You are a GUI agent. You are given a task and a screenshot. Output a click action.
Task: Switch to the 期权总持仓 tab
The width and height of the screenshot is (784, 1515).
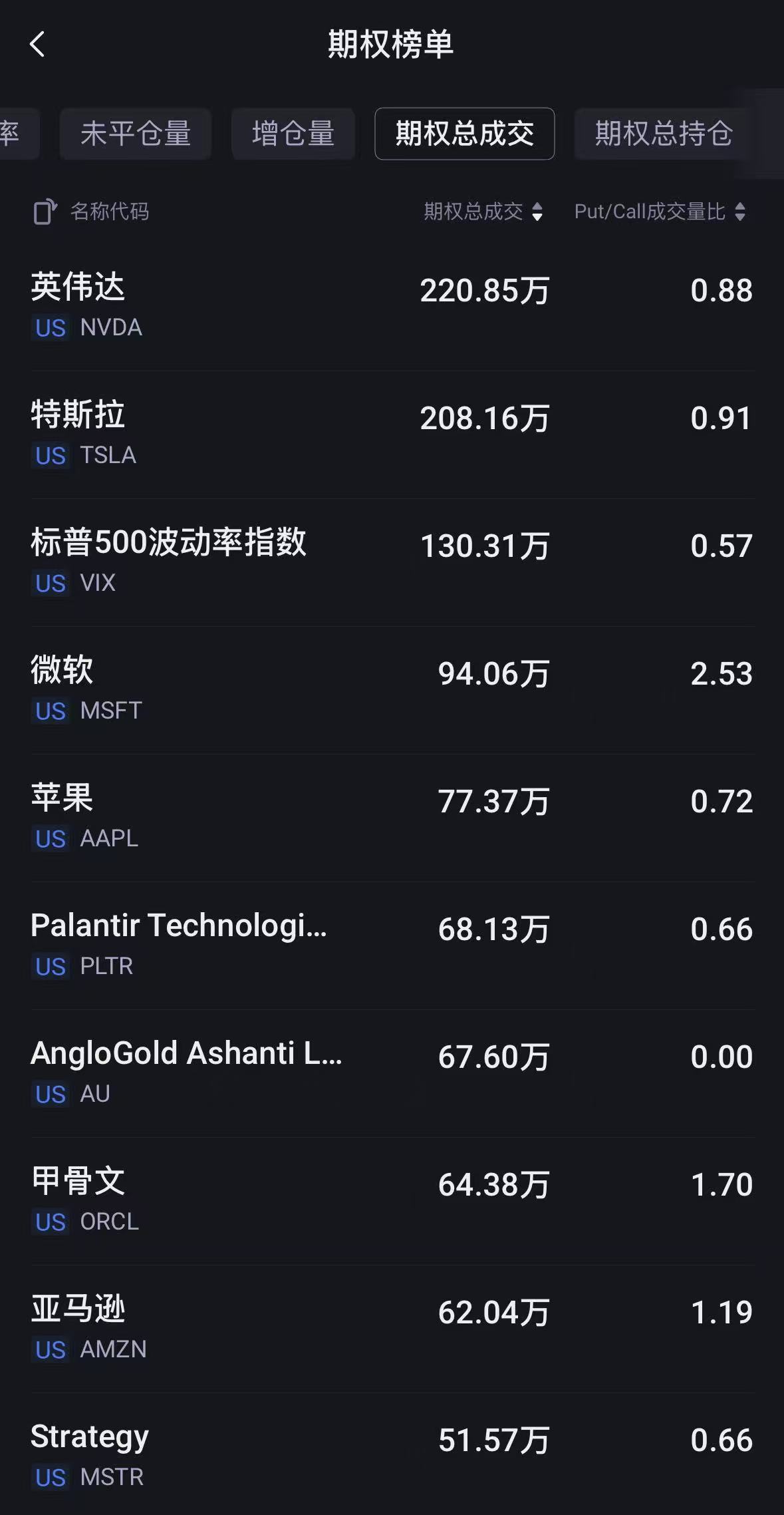(x=663, y=134)
